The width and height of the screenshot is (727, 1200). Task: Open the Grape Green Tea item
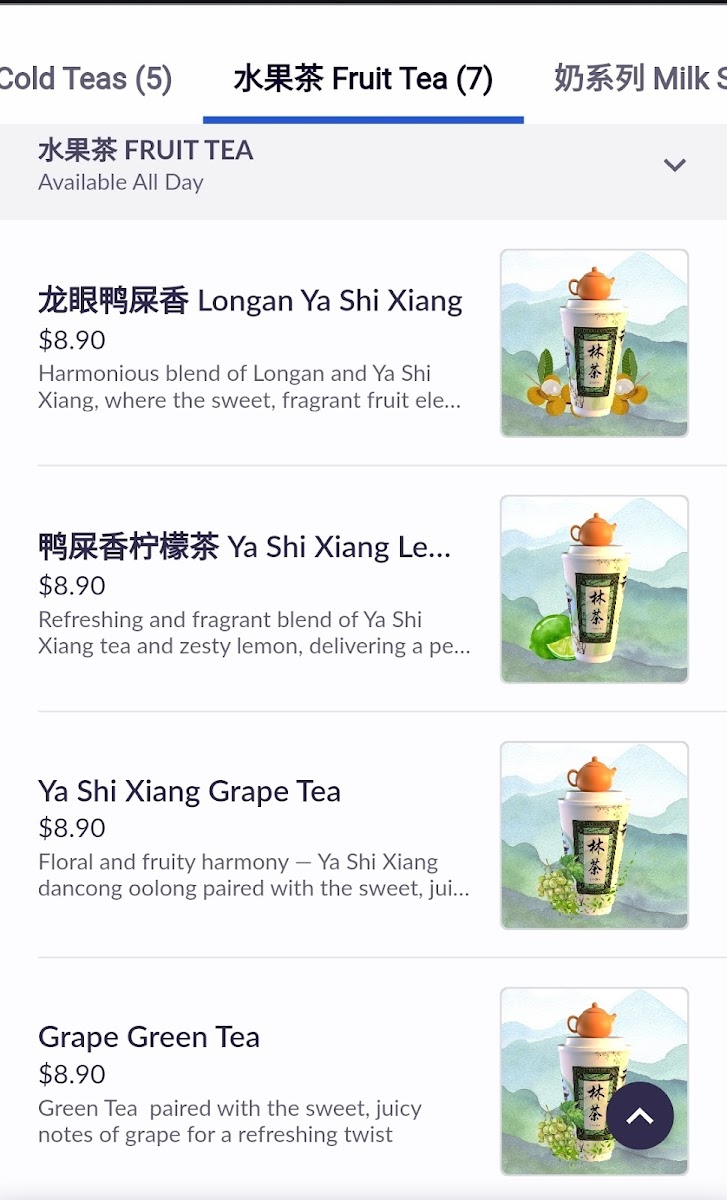[150, 1038]
